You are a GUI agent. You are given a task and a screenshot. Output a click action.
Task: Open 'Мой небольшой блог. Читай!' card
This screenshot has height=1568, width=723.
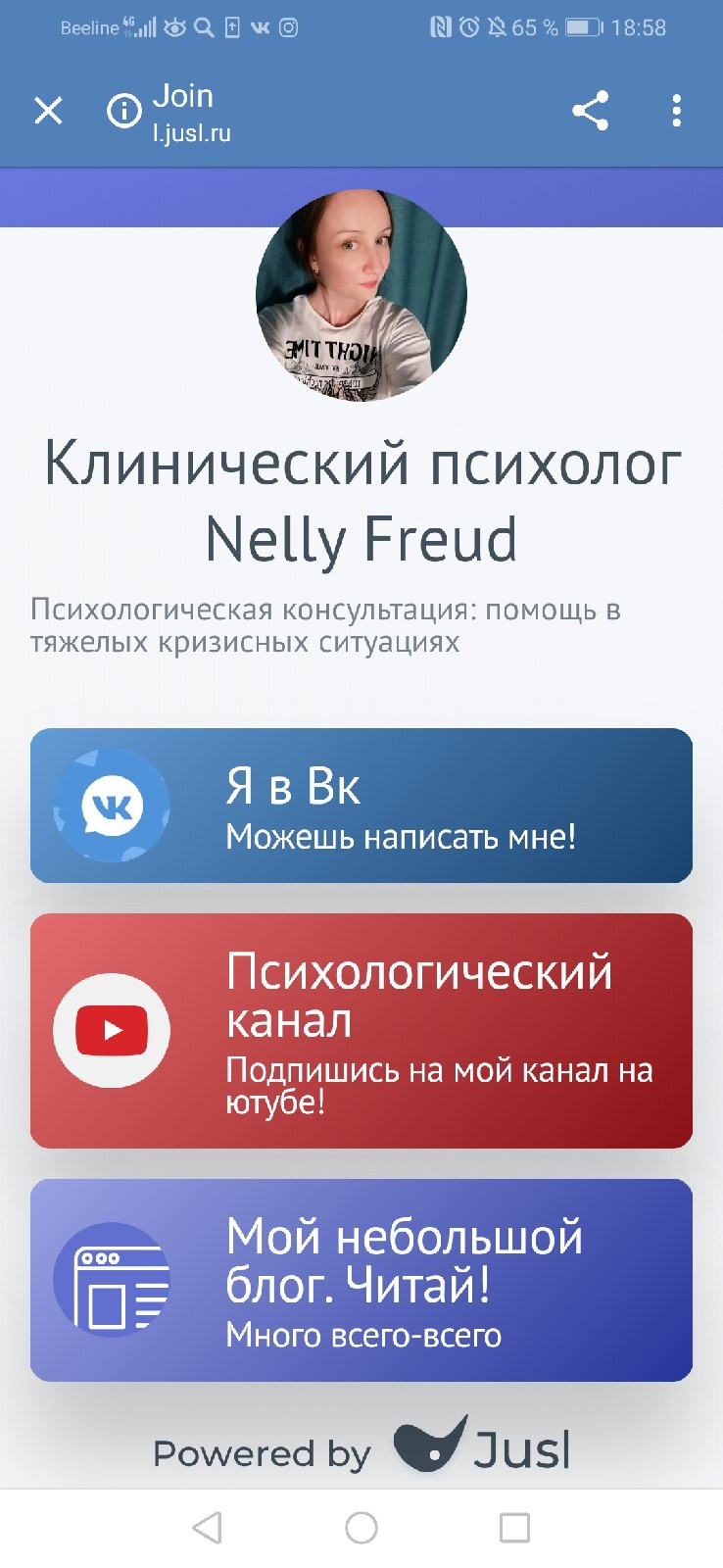pyautogui.click(x=361, y=1280)
